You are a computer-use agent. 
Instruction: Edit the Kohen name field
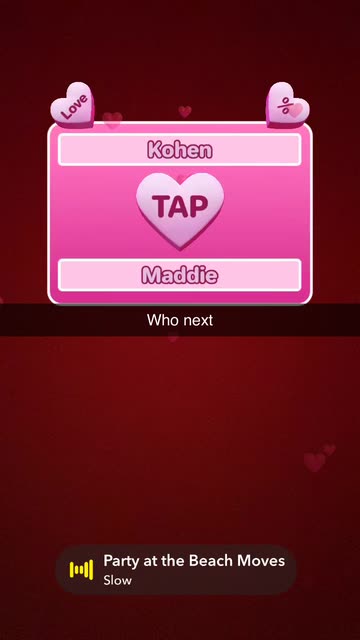[180, 150]
